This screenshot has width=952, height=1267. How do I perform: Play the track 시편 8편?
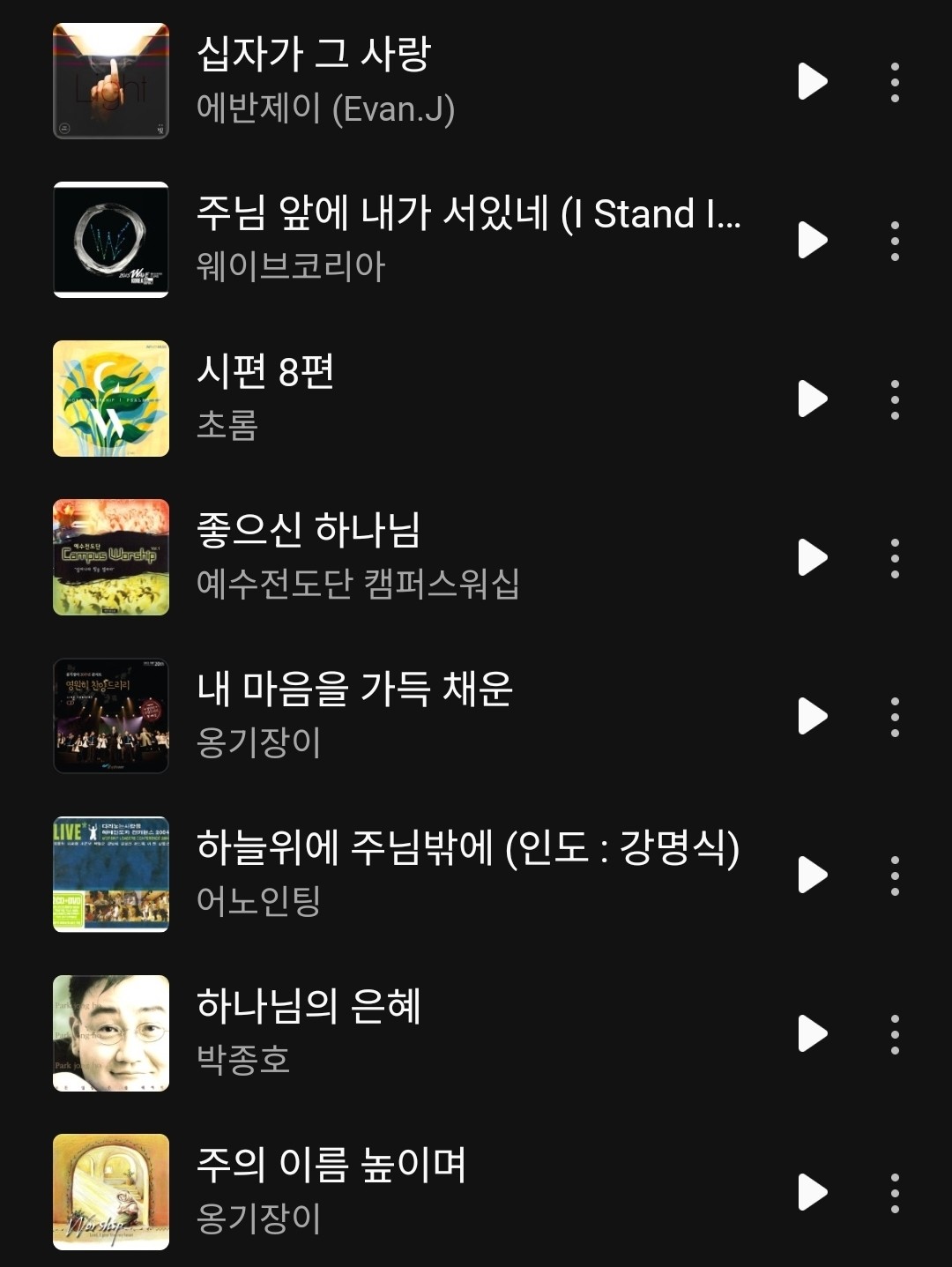pyautogui.click(x=812, y=399)
